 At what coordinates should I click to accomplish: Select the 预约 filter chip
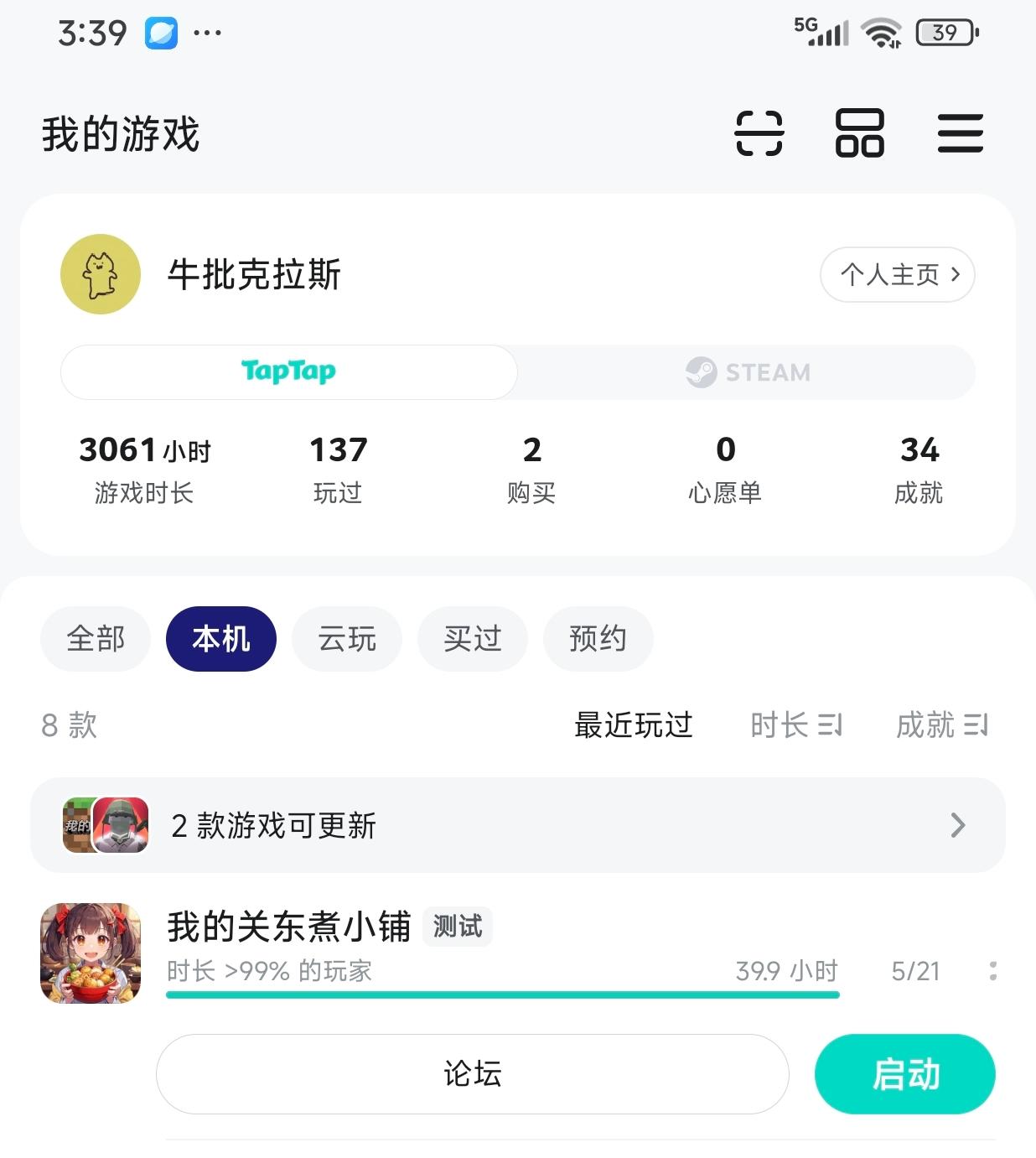(x=598, y=639)
